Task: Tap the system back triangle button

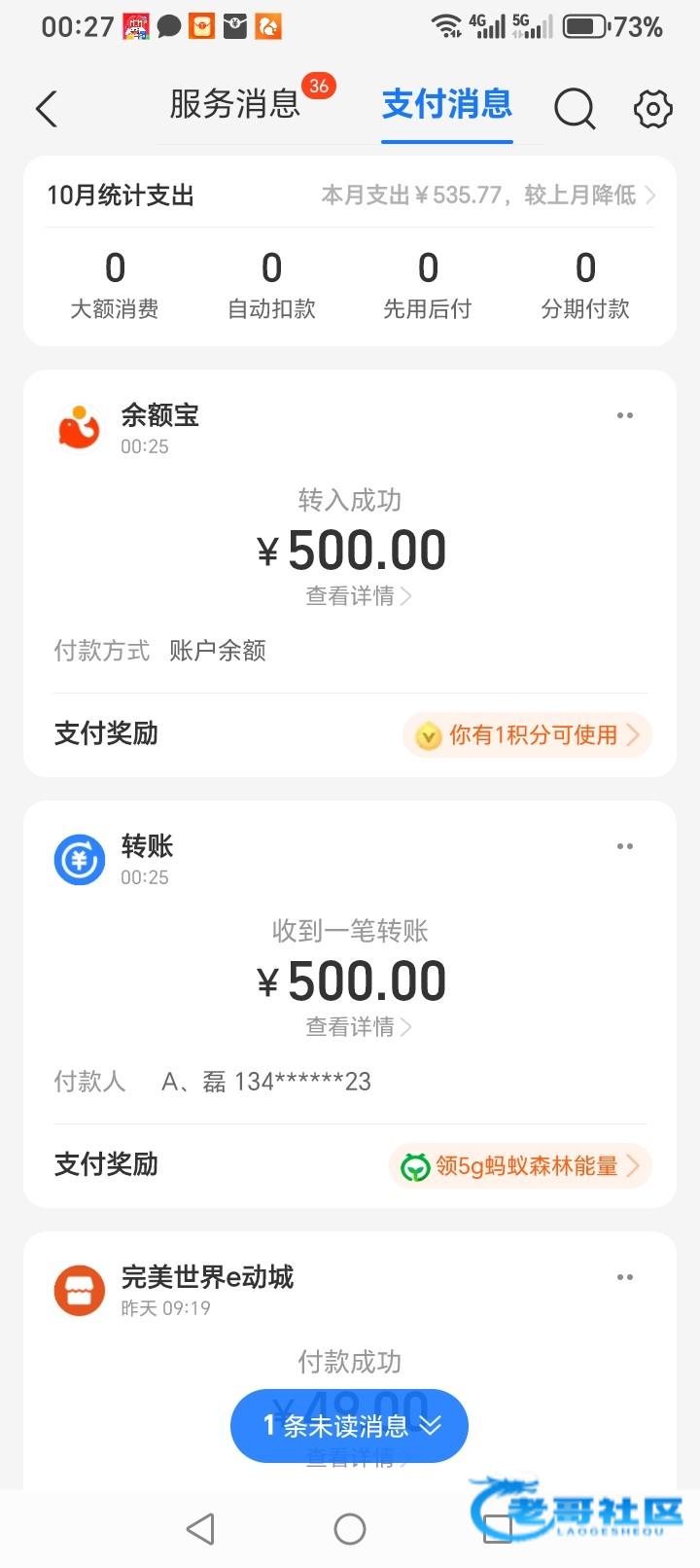Action: click(200, 1529)
